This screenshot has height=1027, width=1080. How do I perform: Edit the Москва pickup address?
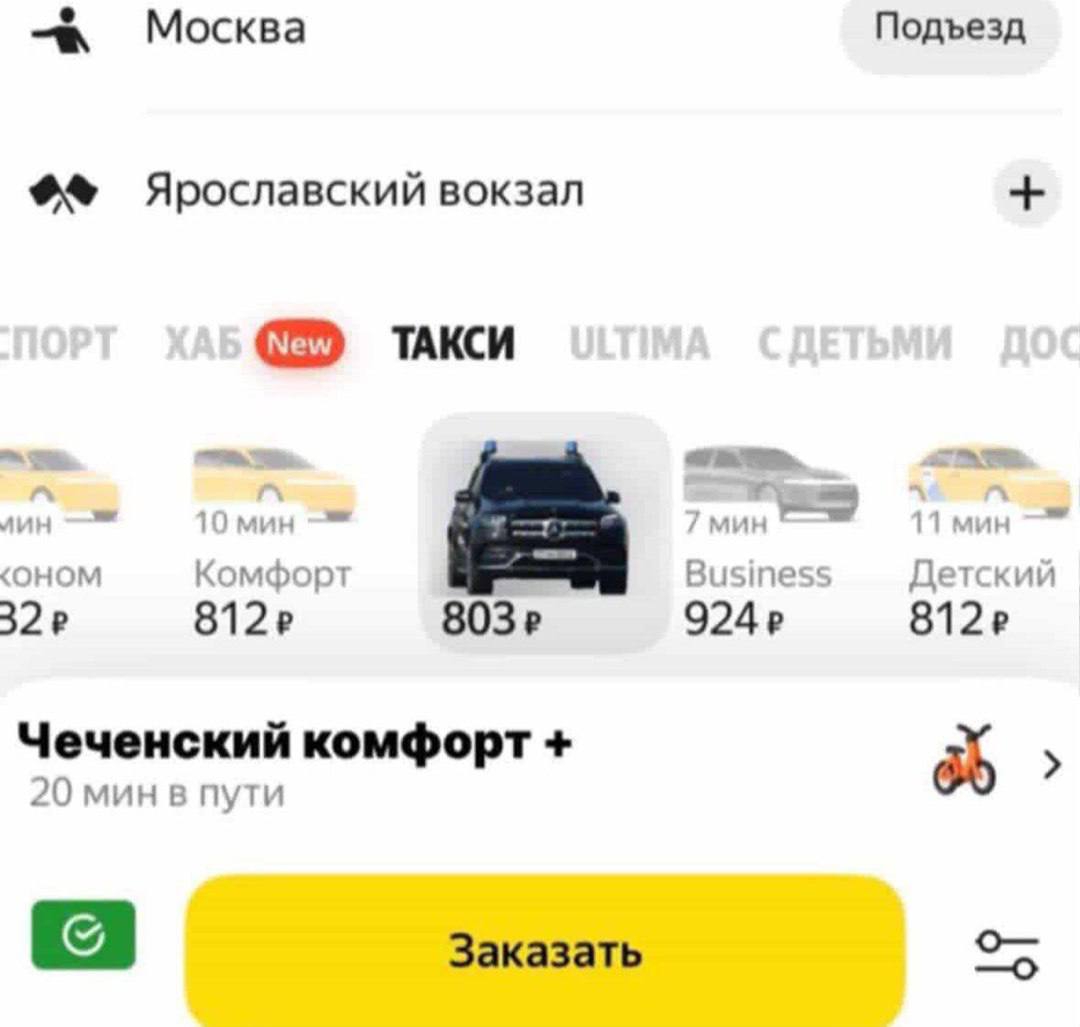coord(226,28)
